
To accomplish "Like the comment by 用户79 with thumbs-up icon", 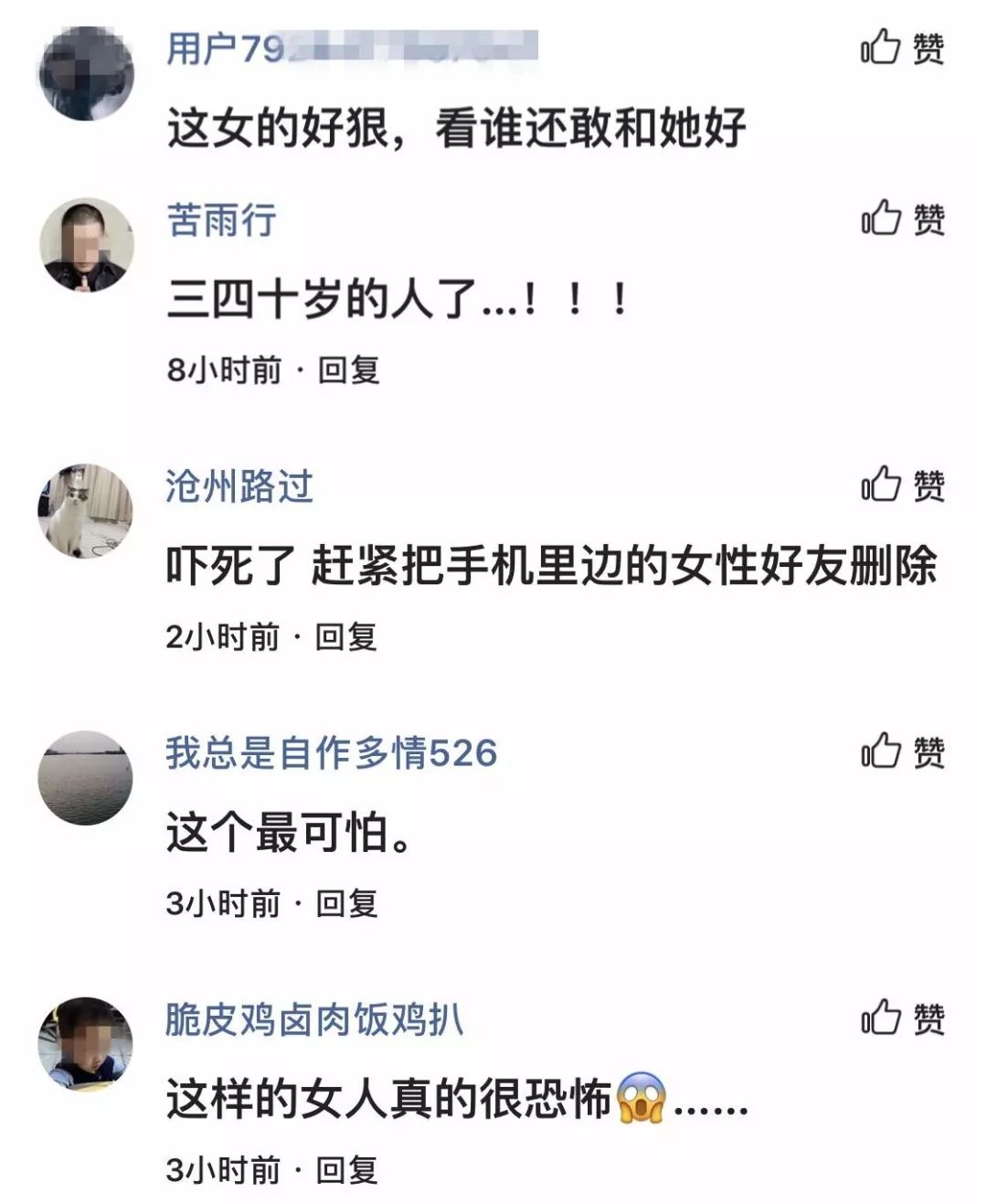I will point(879,48).
